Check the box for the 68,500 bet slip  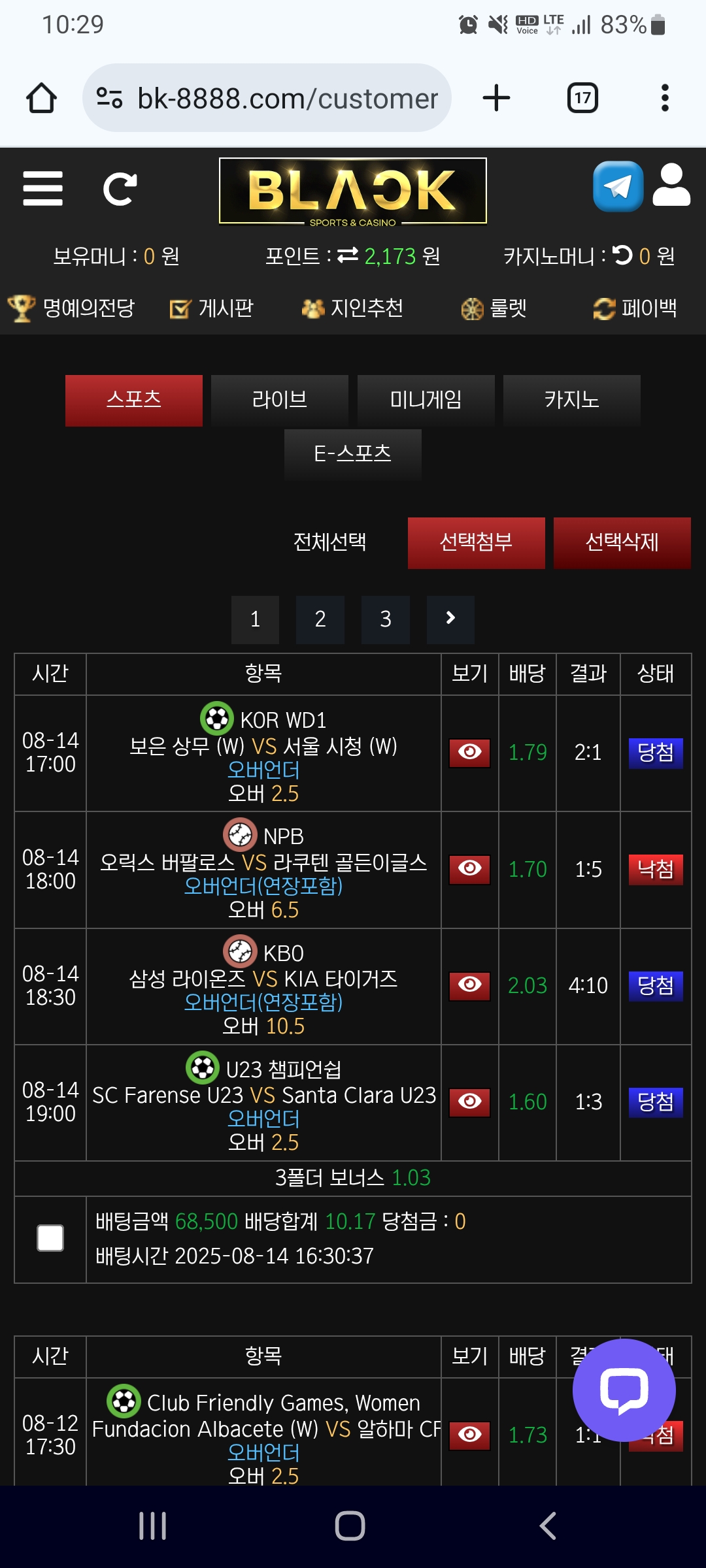coord(50,1238)
